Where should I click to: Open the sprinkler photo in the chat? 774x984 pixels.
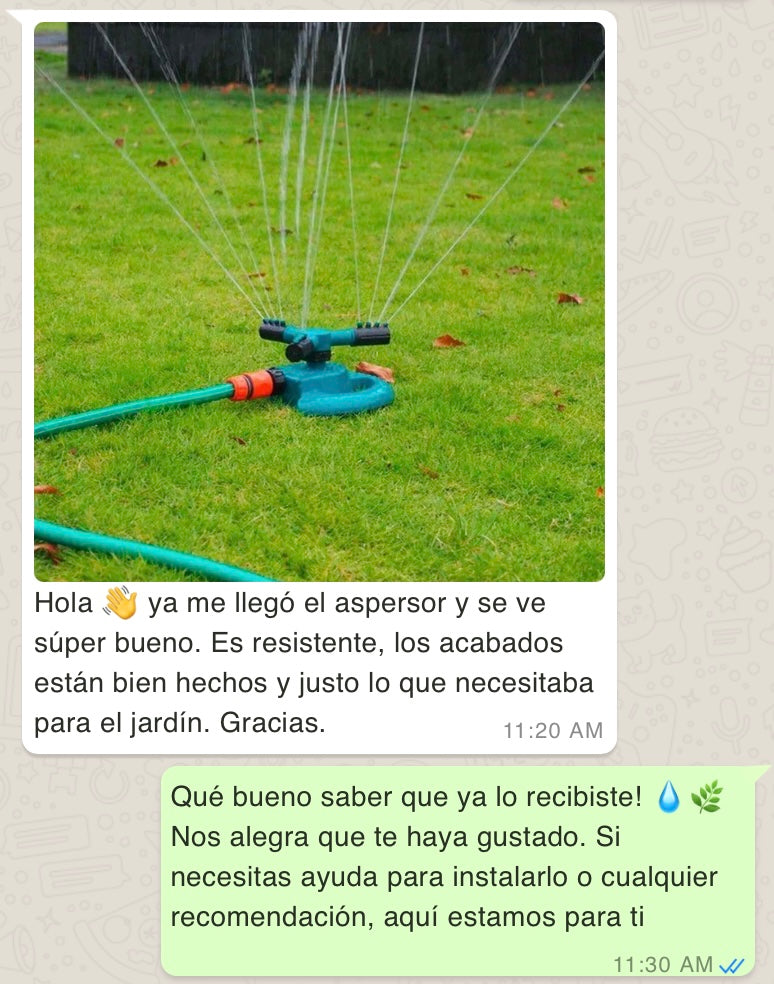[x=319, y=301]
